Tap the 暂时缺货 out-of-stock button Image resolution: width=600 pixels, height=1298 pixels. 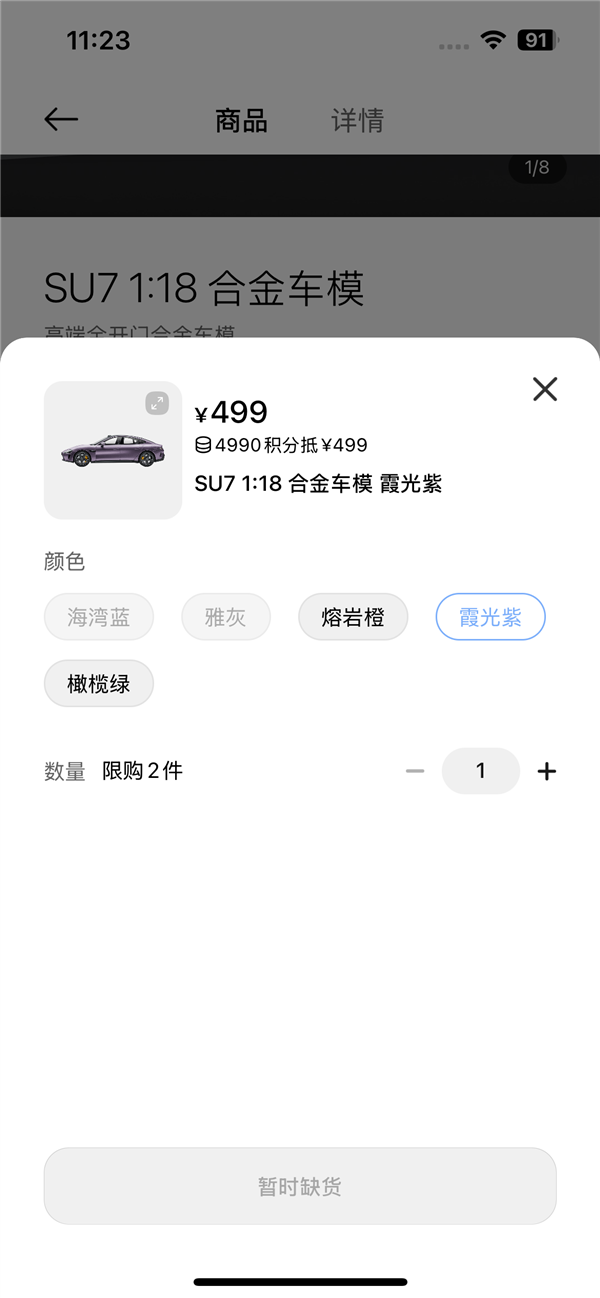tap(300, 1186)
